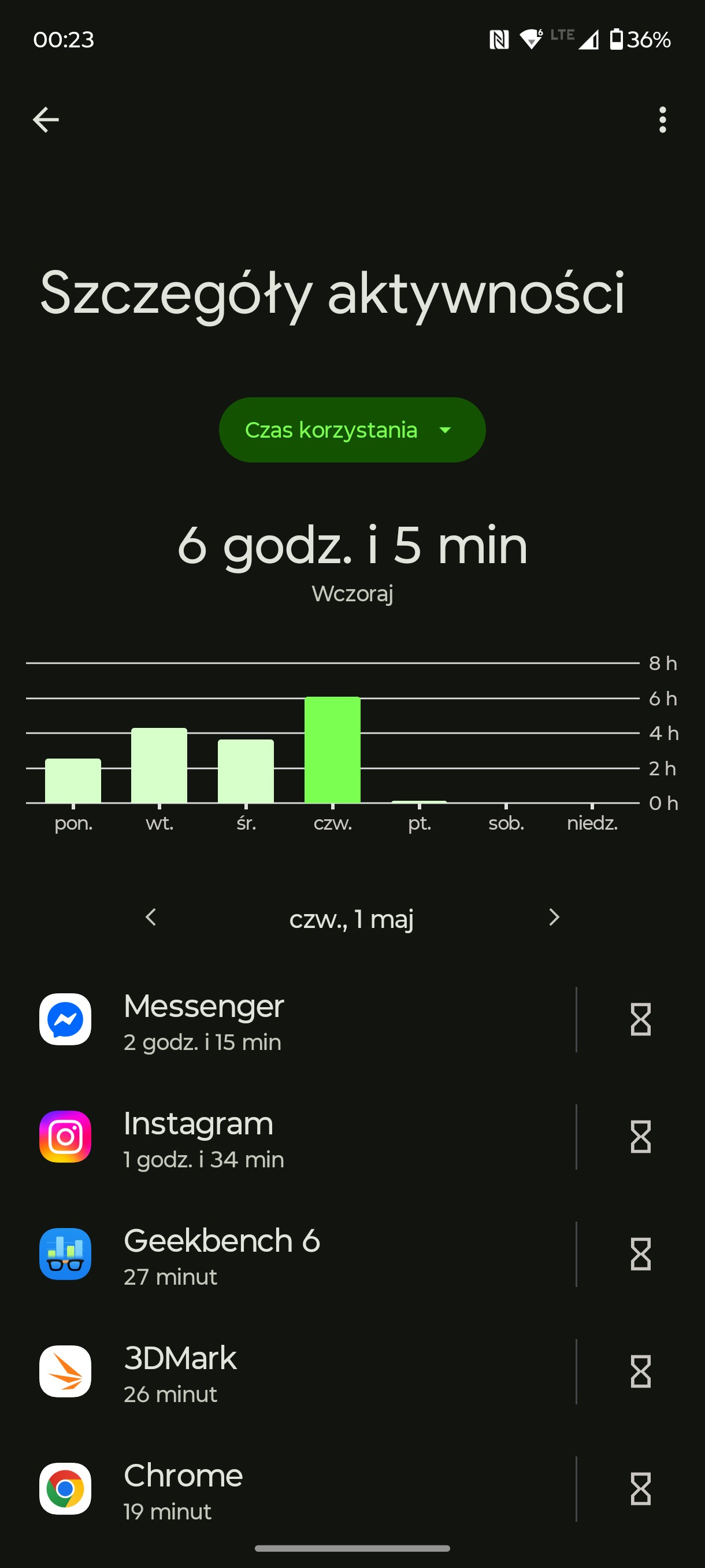
Task: Open Geekbench 6 usage details
Action: click(x=303, y=1254)
